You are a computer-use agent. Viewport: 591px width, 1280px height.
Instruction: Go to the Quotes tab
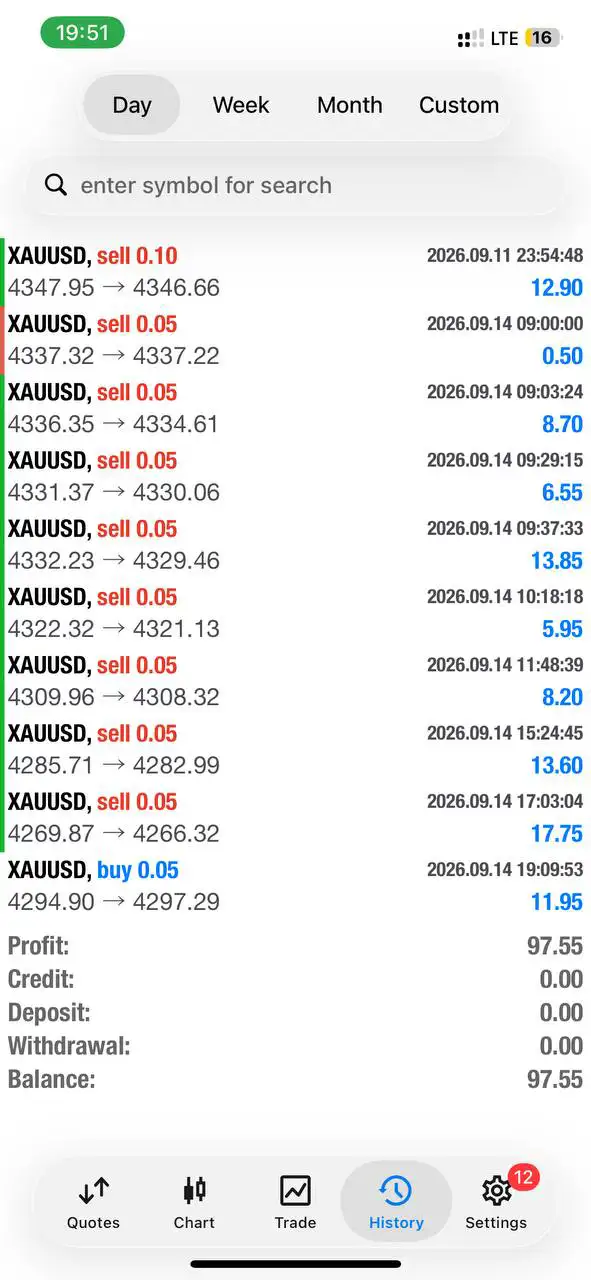point(93,1203)
